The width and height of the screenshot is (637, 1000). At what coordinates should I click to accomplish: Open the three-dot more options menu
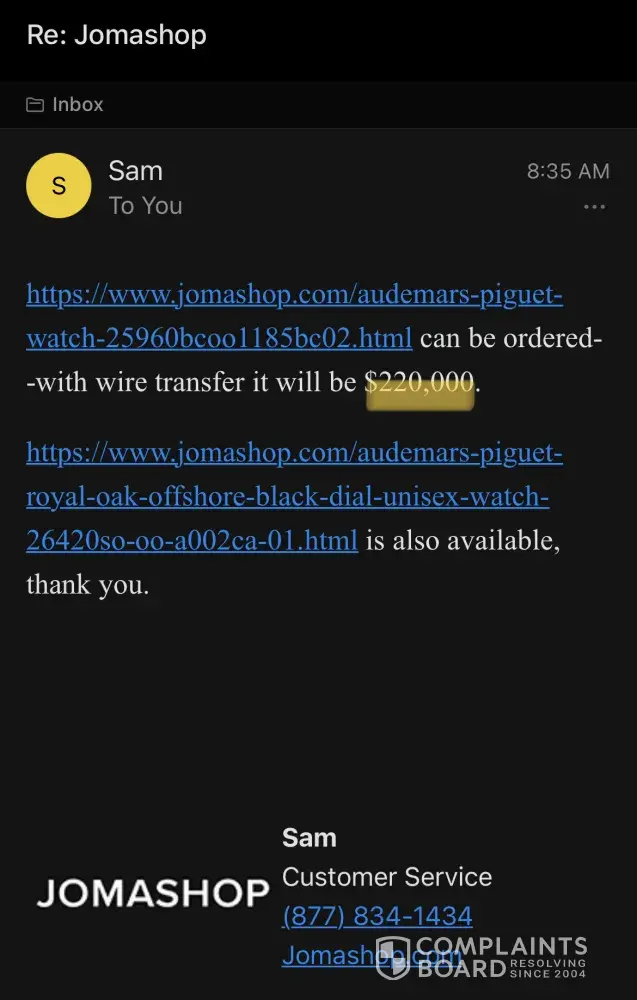point(594,207)
